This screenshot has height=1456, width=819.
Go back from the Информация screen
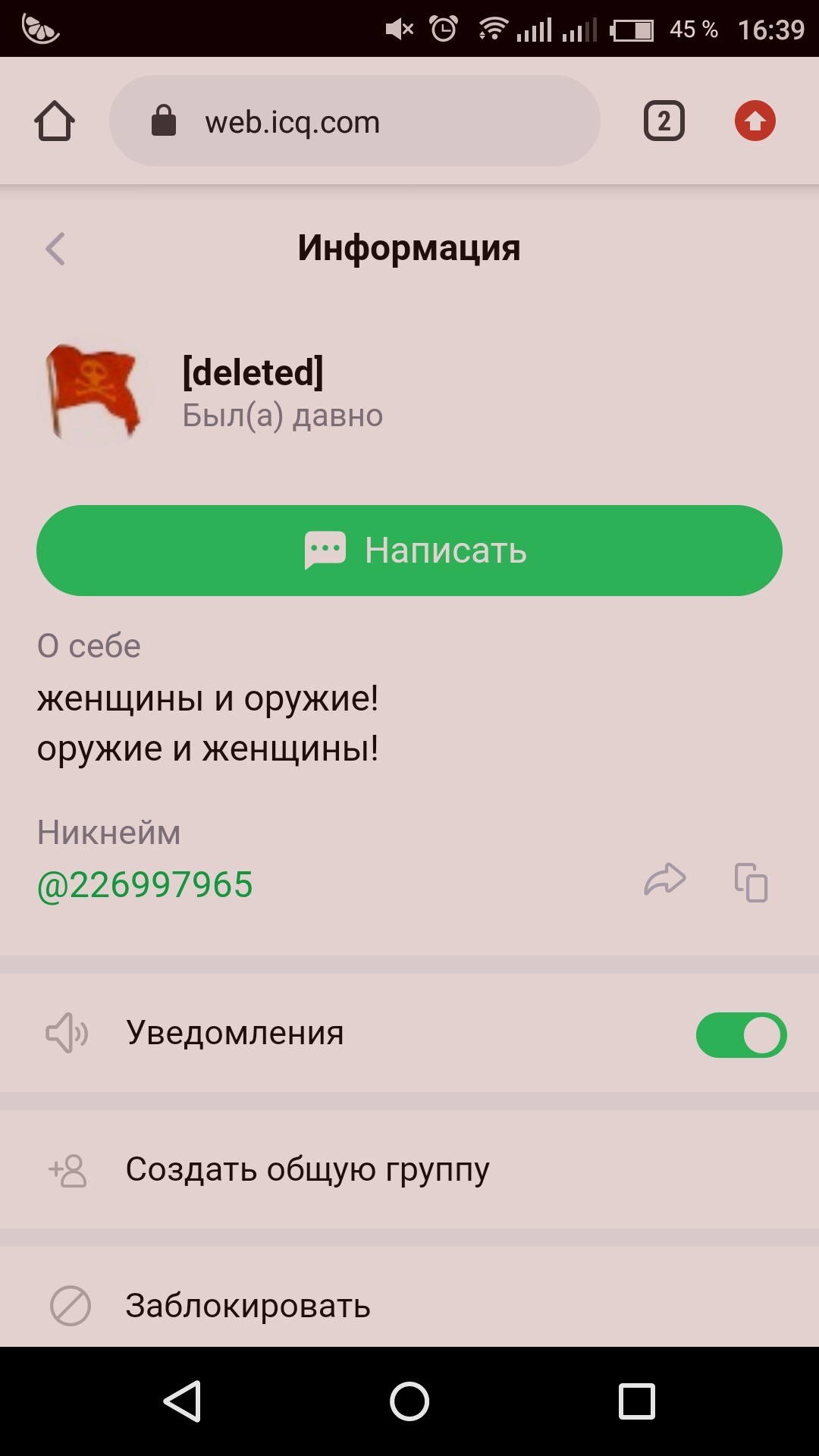pyautogui.click(x=55, y=249)
